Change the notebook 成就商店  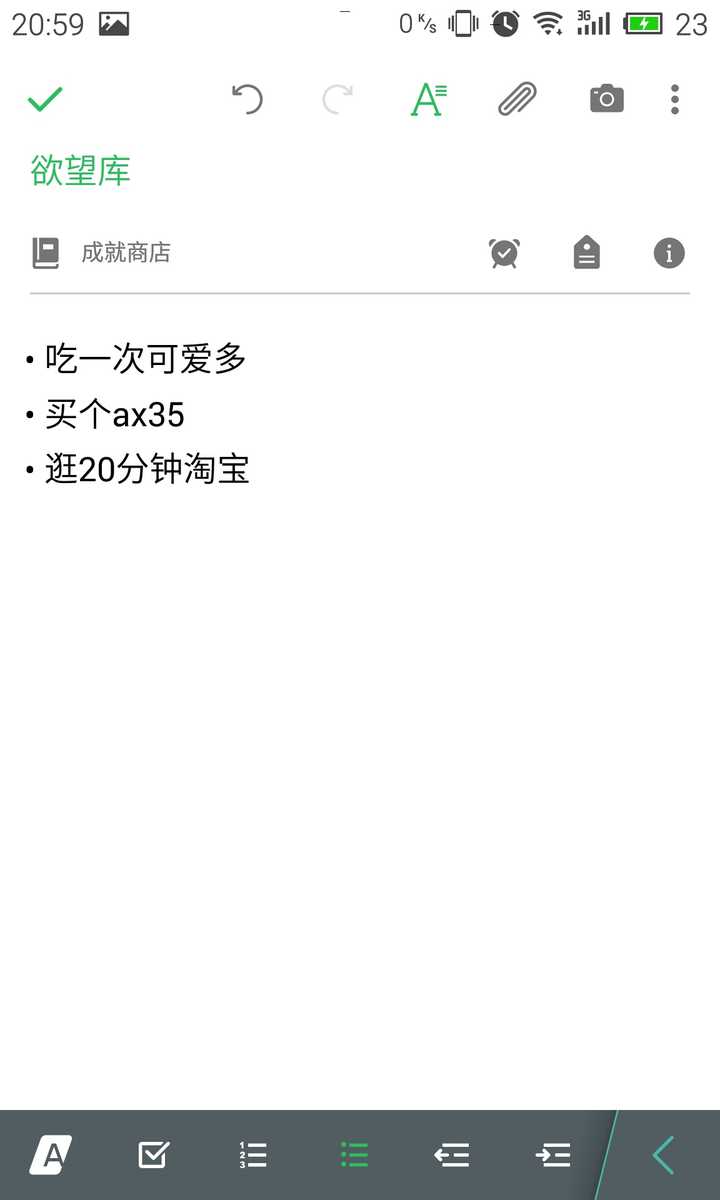pos(125,253)
